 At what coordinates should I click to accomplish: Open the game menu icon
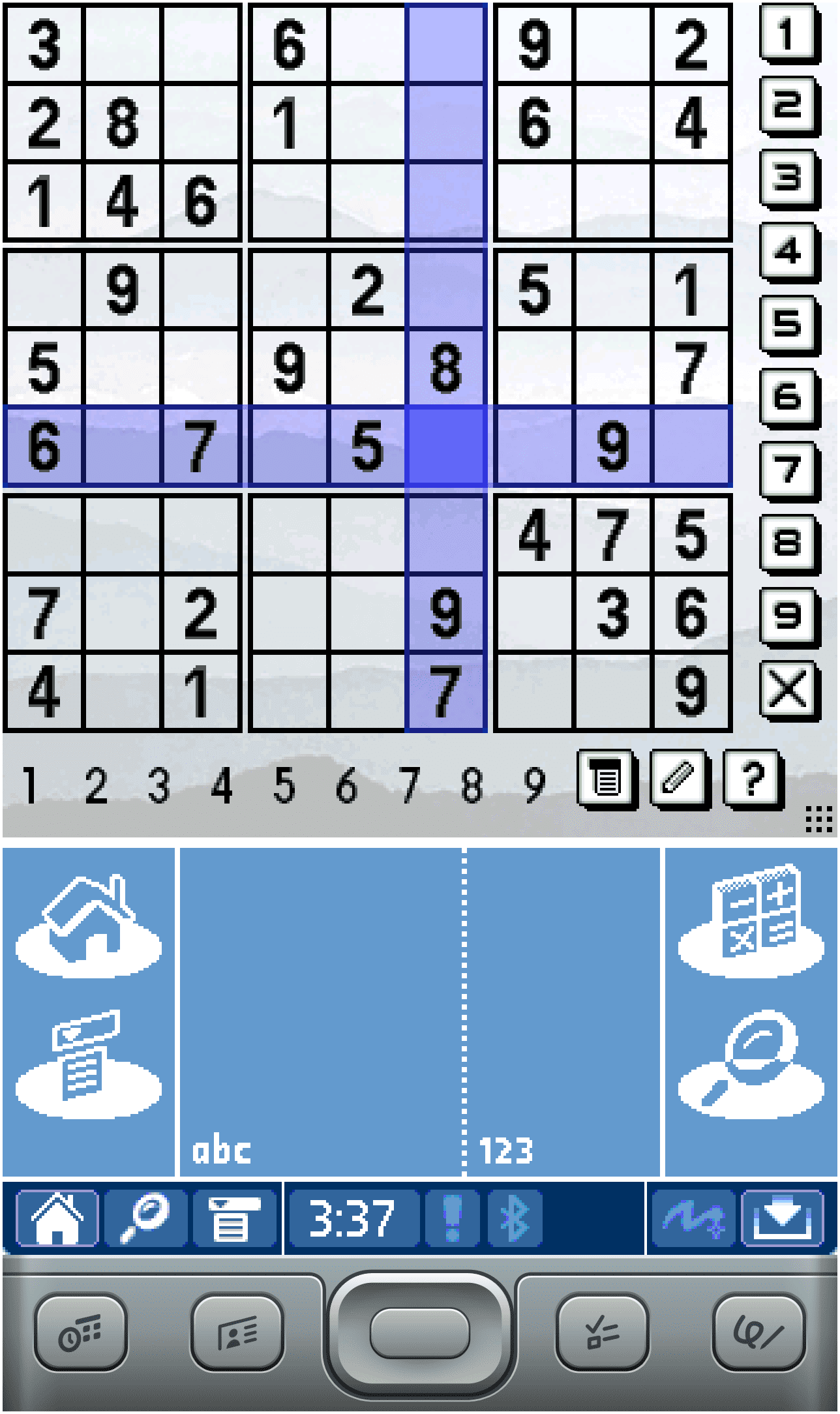[606, 778]
